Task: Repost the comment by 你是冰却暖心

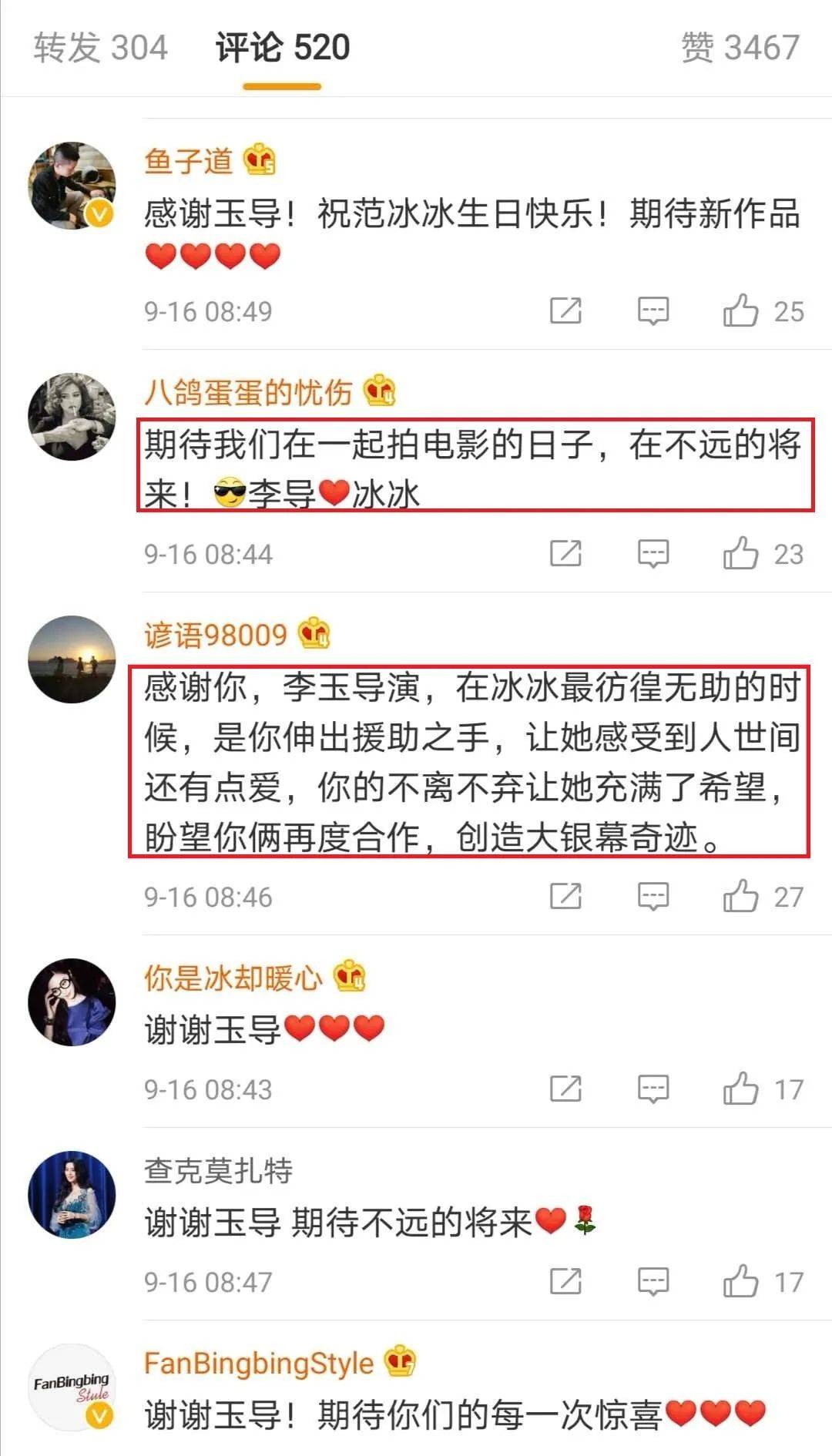Action: click(565, 1089)
